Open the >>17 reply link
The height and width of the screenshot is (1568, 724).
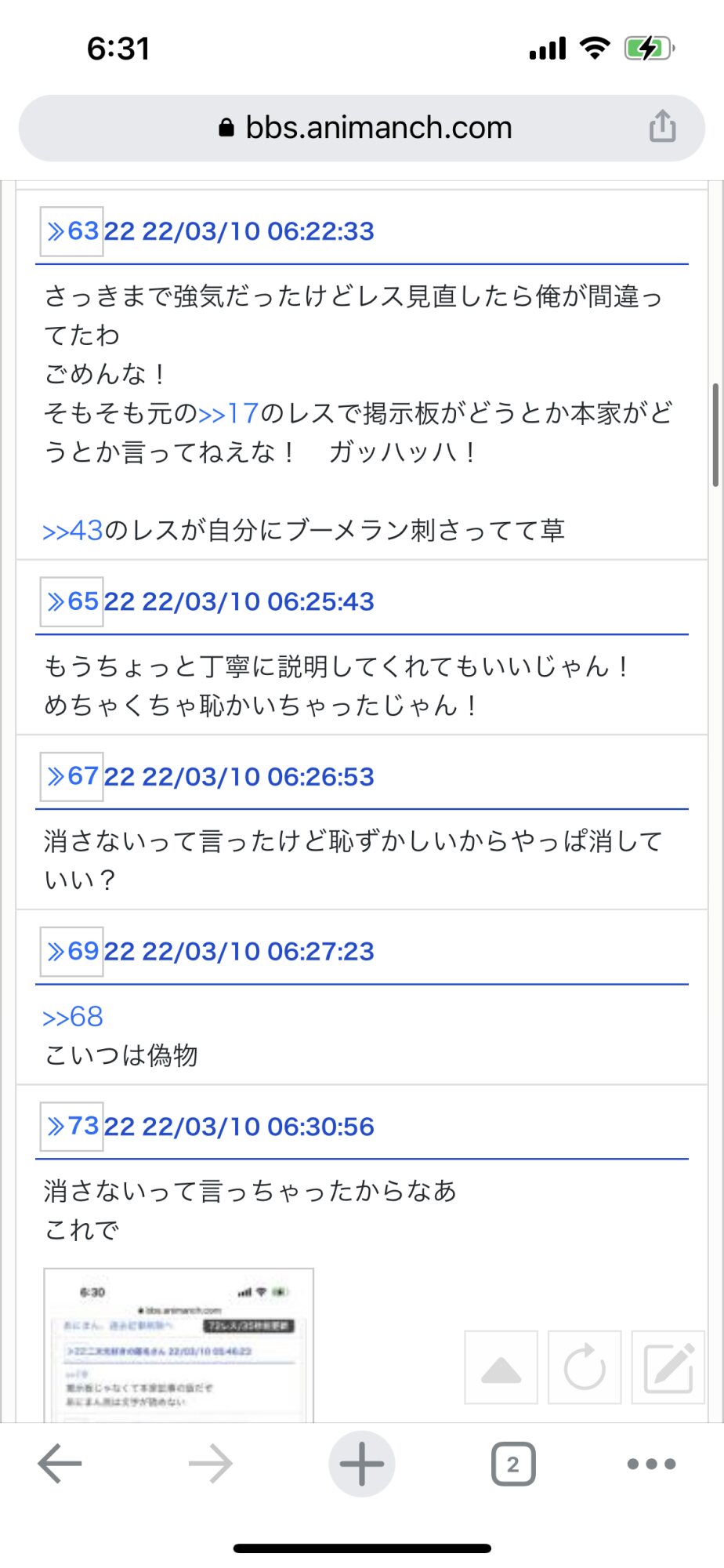[228, 413]
